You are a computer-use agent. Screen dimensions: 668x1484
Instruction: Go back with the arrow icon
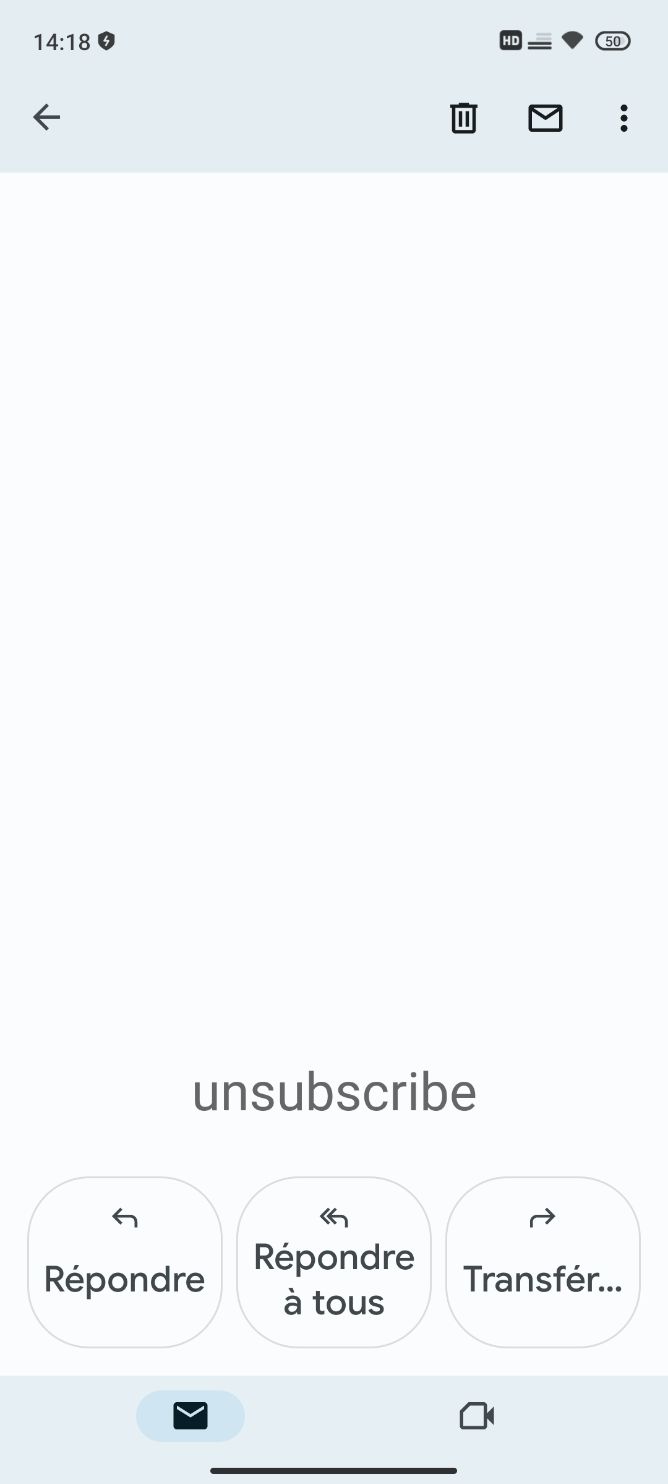point(47,118)
